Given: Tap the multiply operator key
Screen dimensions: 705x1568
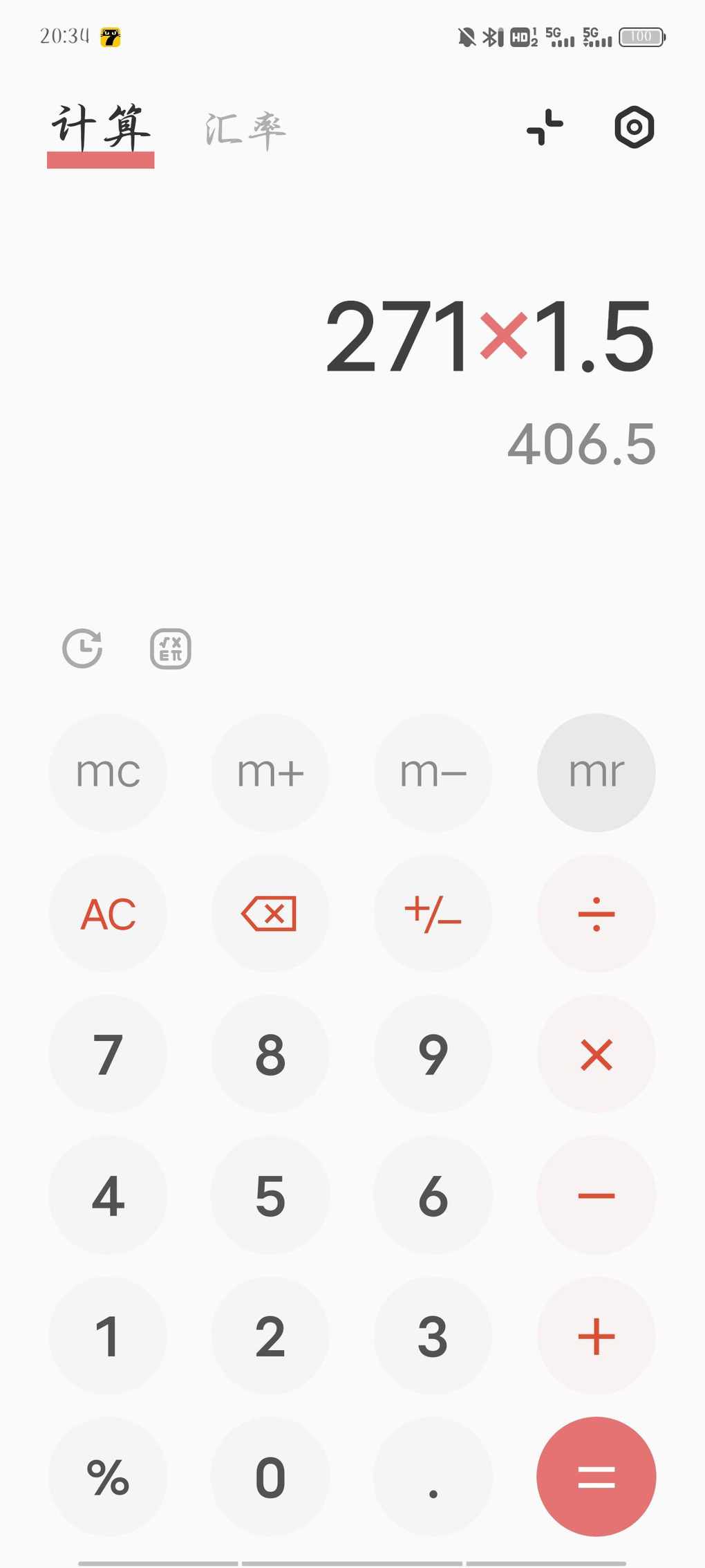Looking at the screenshot, I should point(596,1055).
